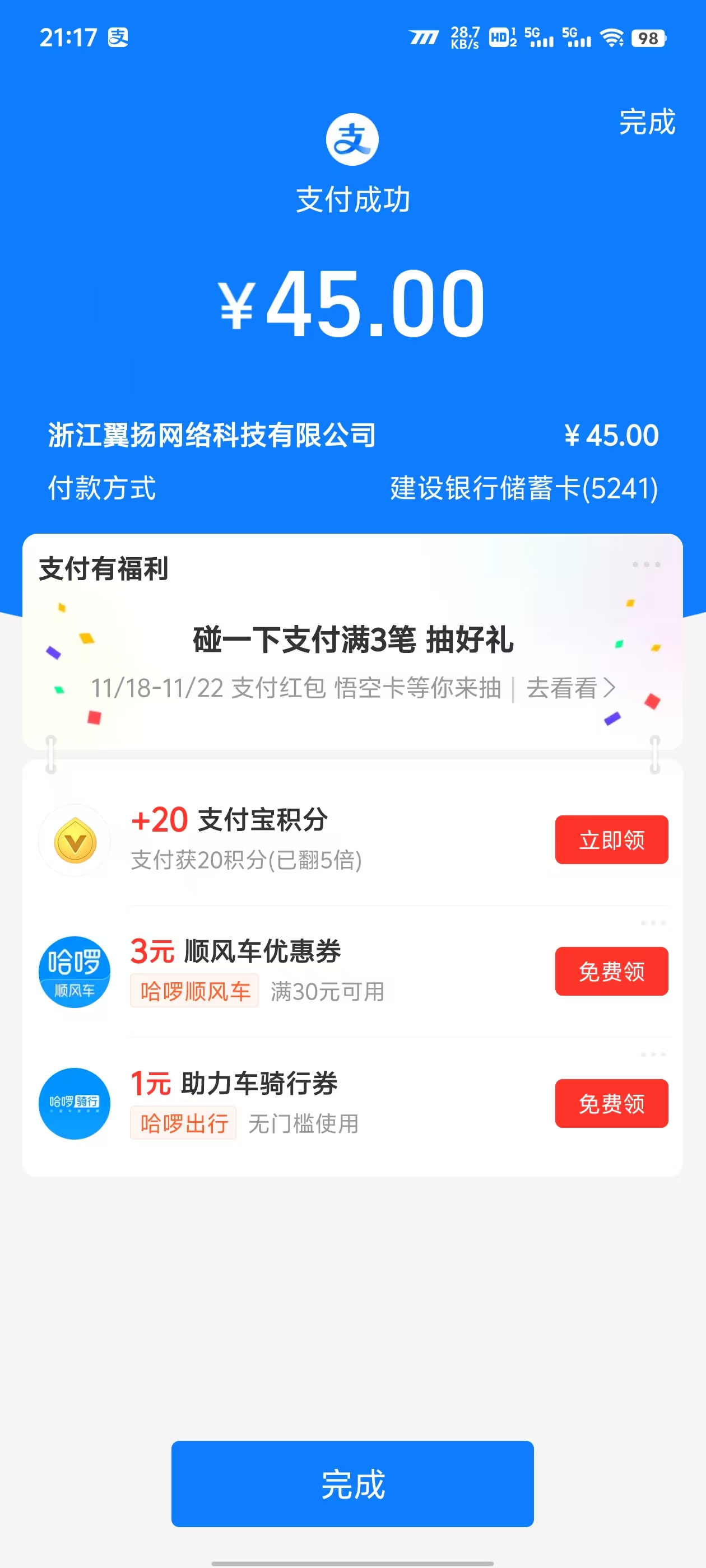Claim the +20 支付宝积分 with 立即领
This screenshot has height=1568, width=706.
click(x=611, y=839)
